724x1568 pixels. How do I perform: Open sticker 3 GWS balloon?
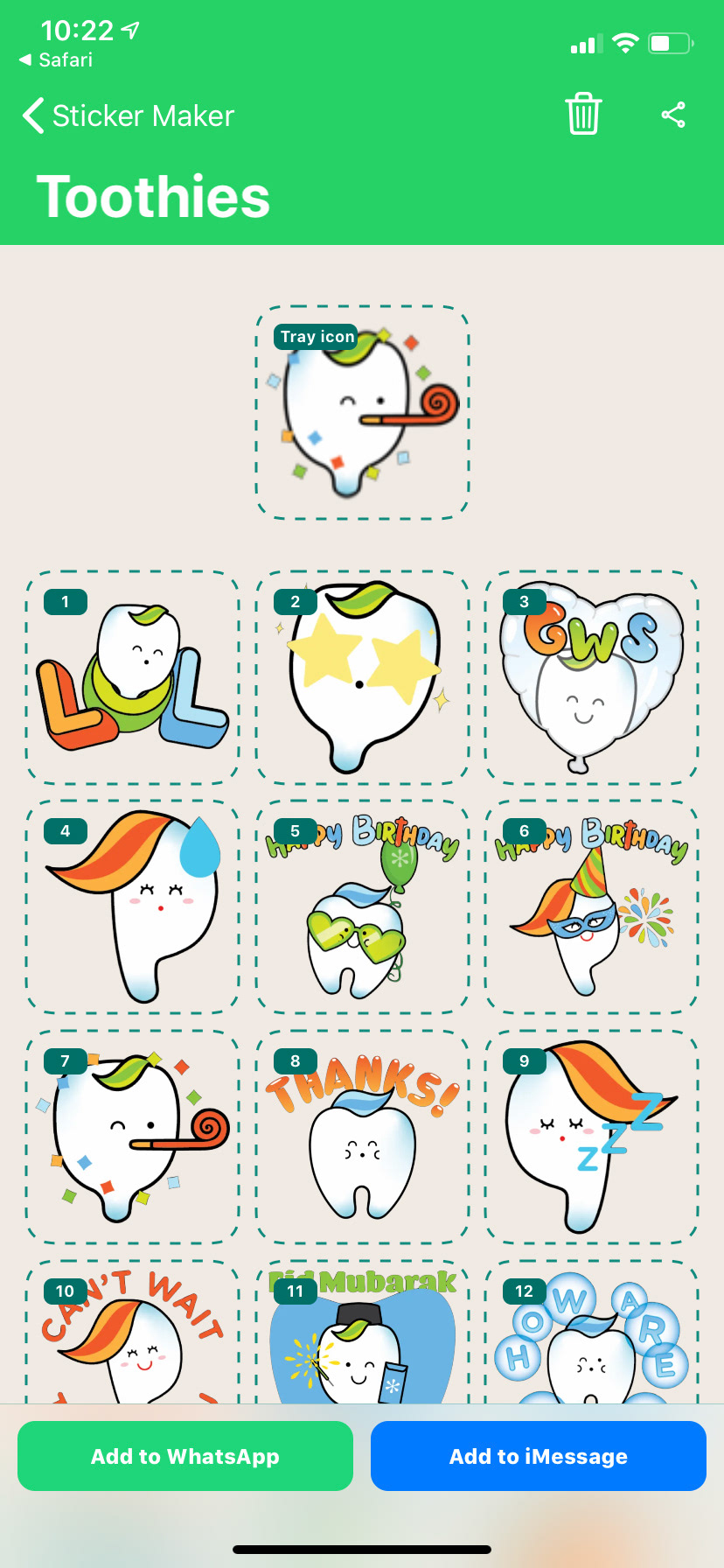[x=591, y=676]
